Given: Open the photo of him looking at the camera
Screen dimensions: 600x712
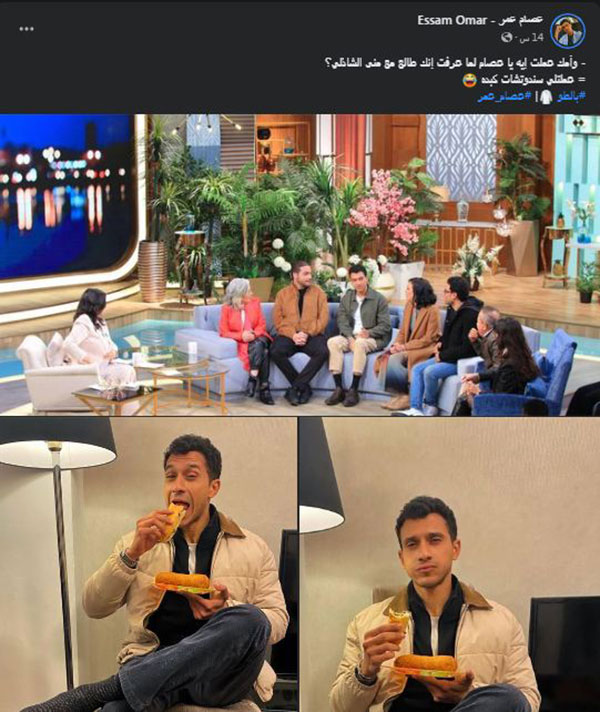Looking at the screenshot, I should pos(450,564).
